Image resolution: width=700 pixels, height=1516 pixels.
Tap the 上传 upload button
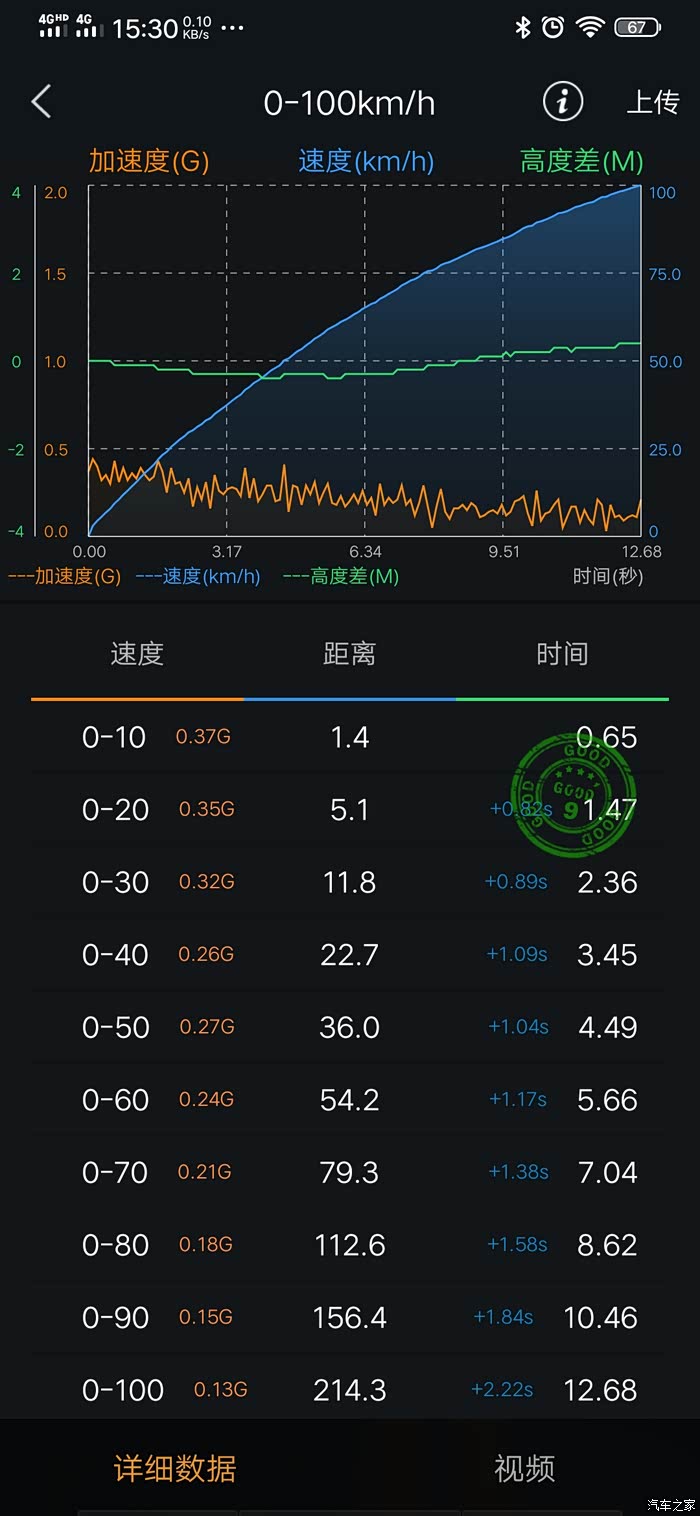[x=652, y=102]
